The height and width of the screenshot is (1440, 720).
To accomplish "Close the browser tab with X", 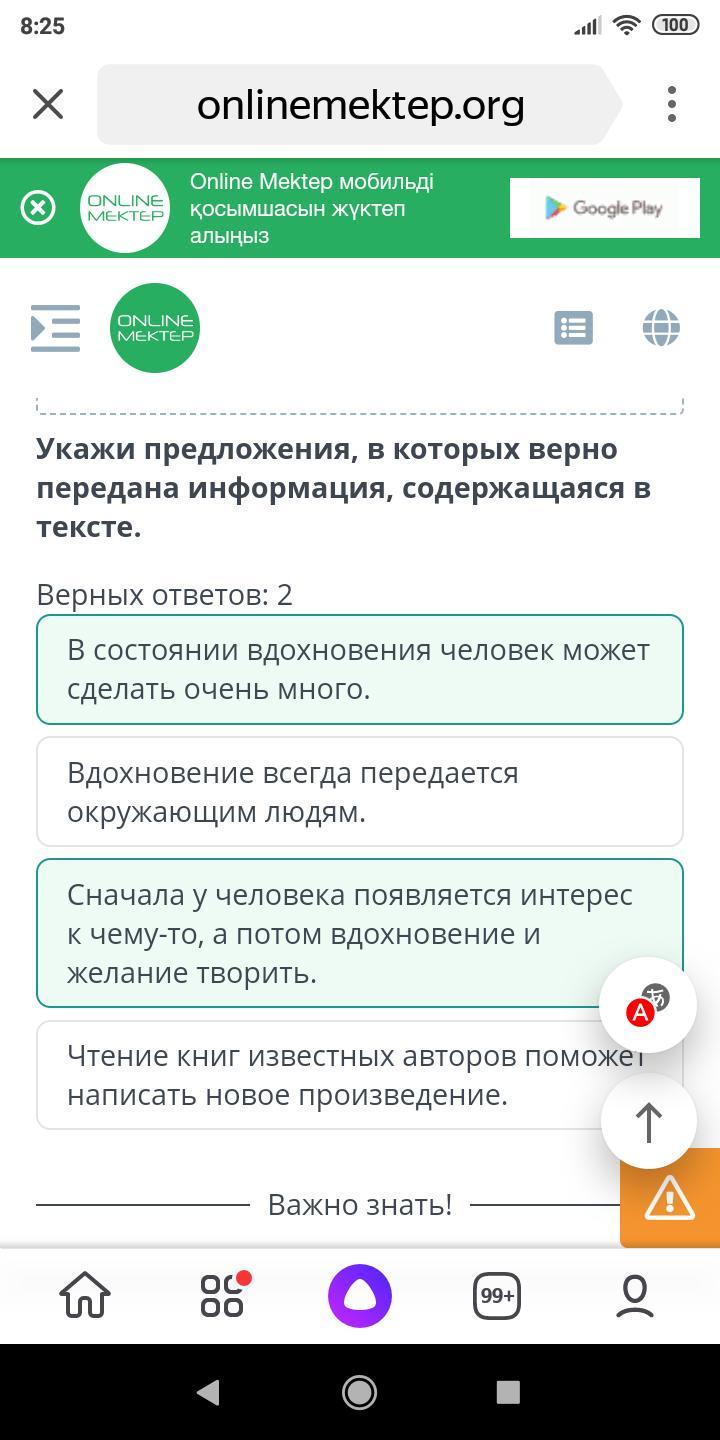I will pos(48,104).
